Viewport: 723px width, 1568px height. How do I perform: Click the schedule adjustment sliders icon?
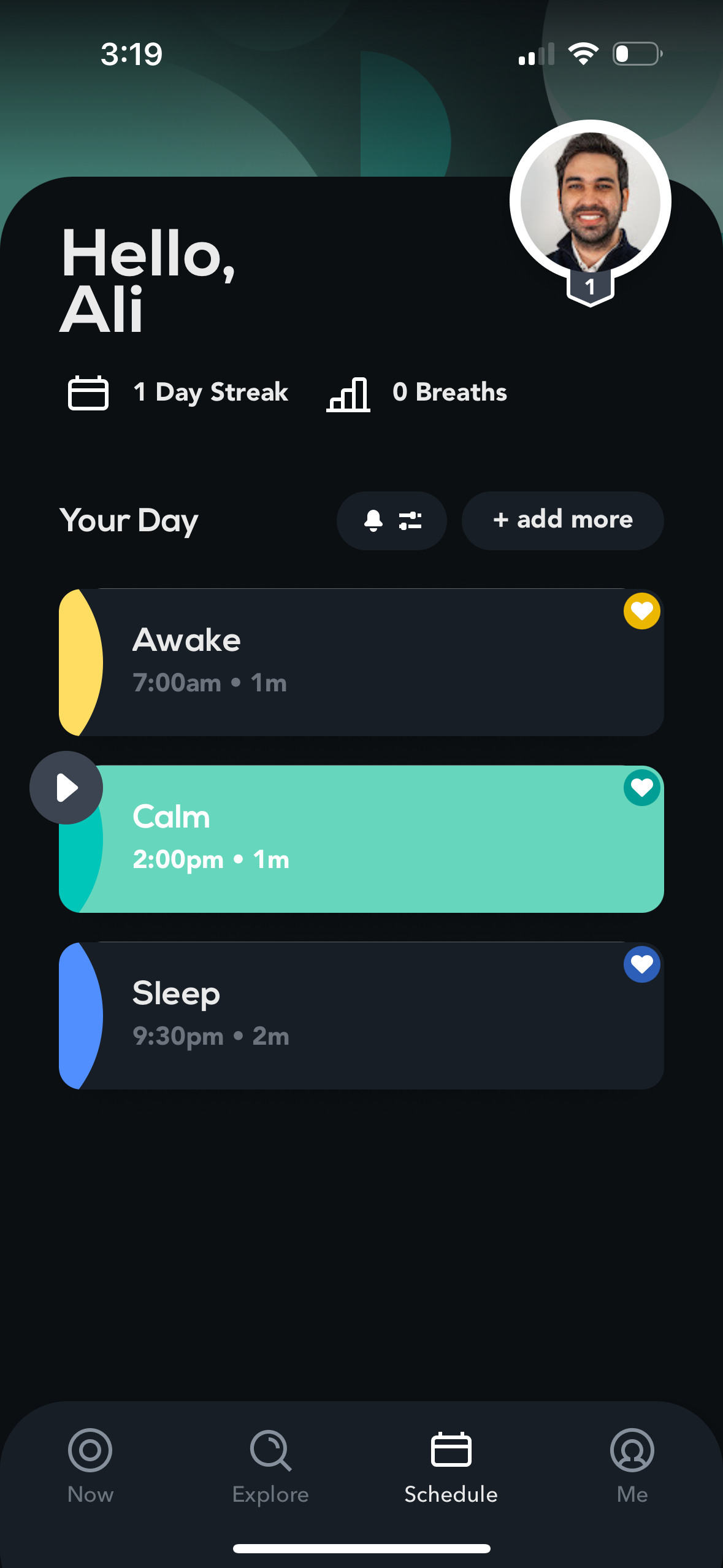point(410,520)
